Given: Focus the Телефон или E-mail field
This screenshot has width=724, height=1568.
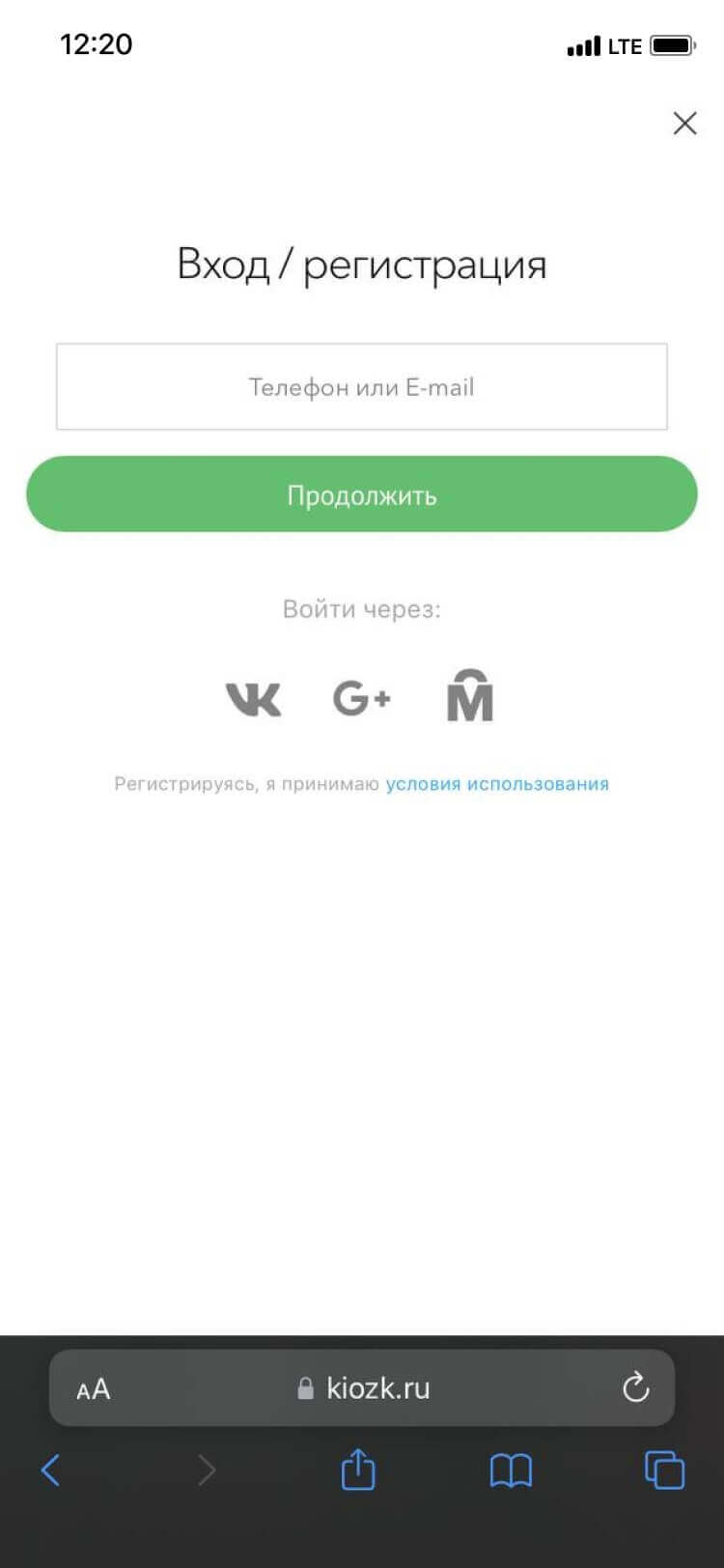Looking at the screenshot, I should (x=361, y=387).
